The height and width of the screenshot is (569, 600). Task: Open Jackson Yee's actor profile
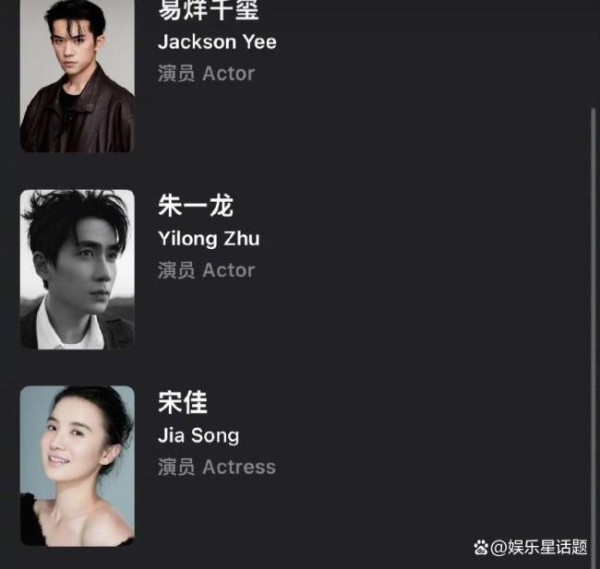[x=217, y=42]
